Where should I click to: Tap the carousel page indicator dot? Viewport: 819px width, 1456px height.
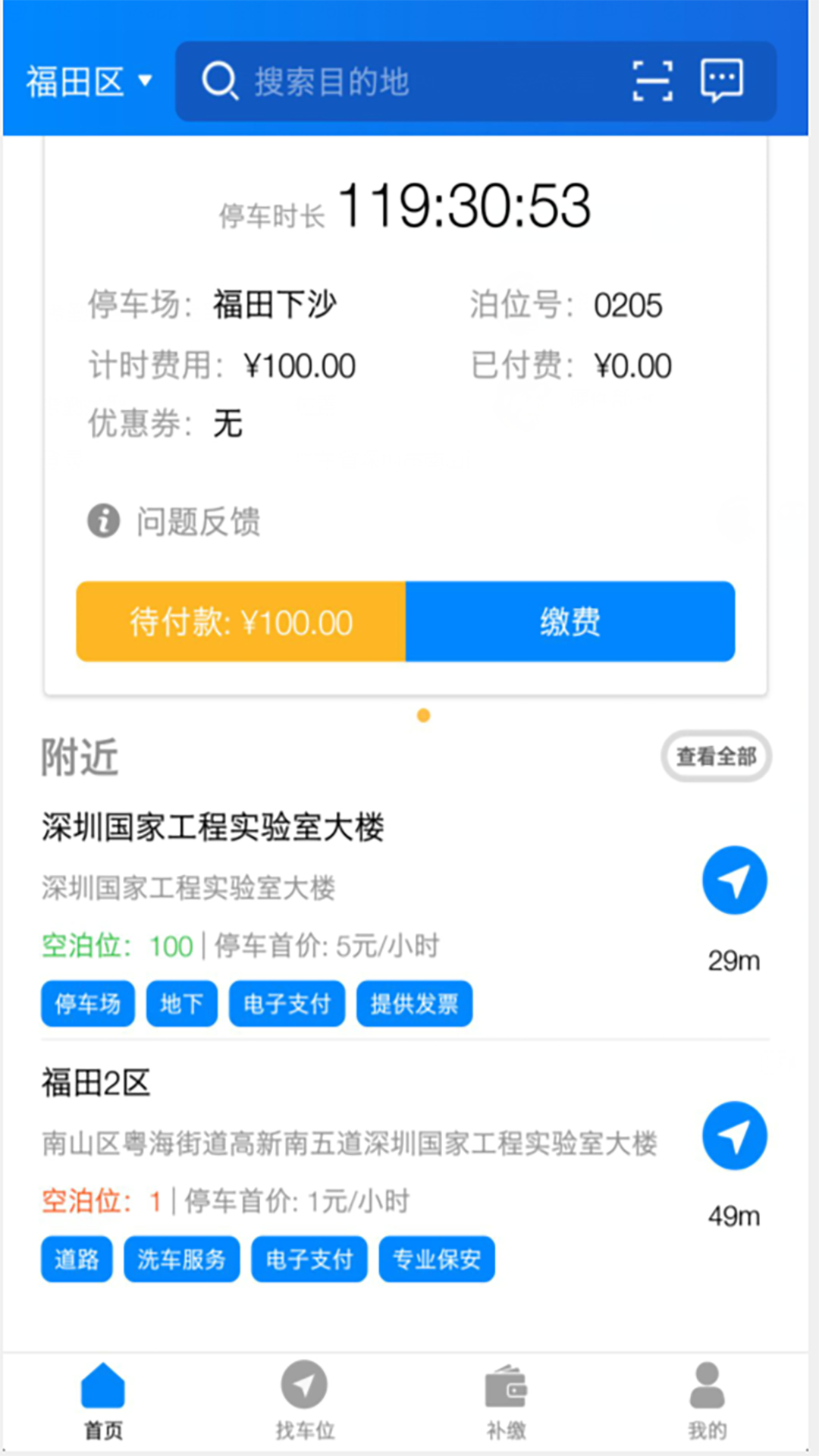point(423,715)
